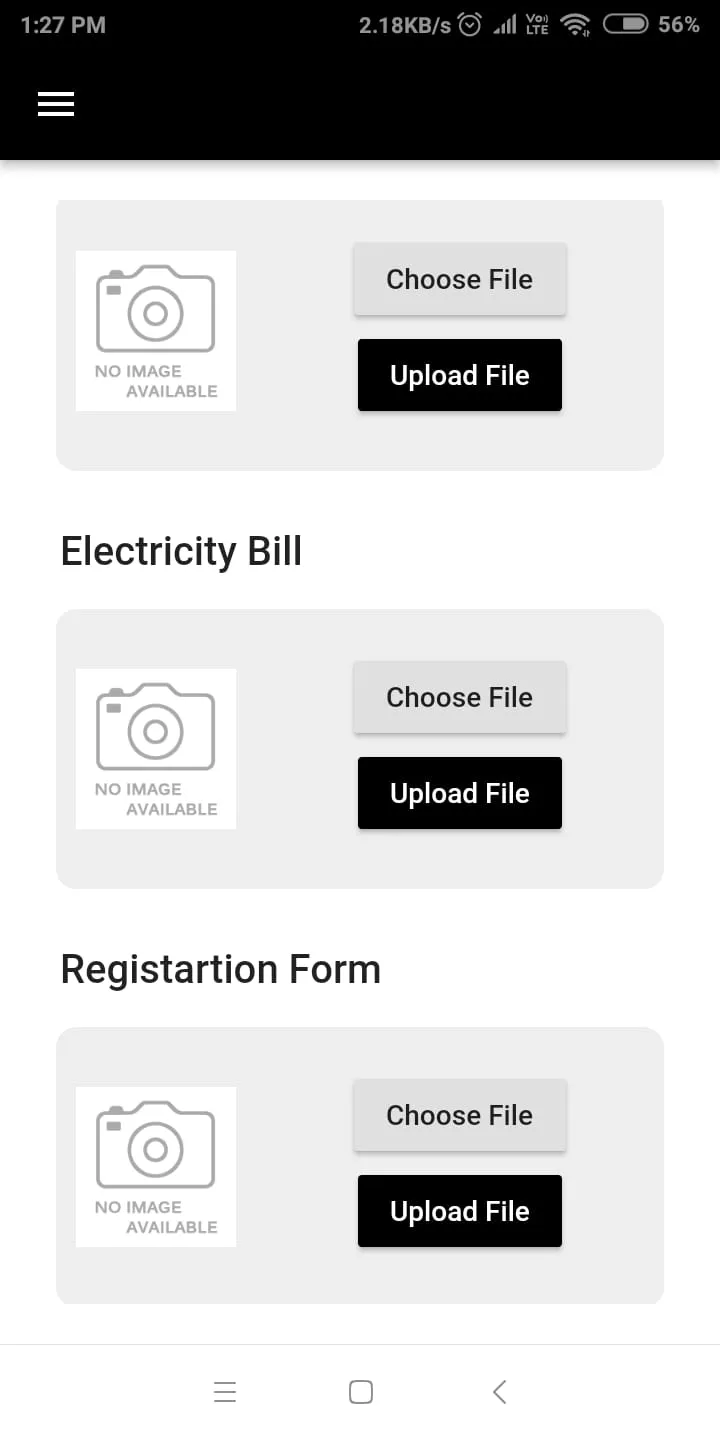Viewport: 720px width, 1440px height.
Task: Tap the topmost No Image Available placeholder
Action: point(155,330)
